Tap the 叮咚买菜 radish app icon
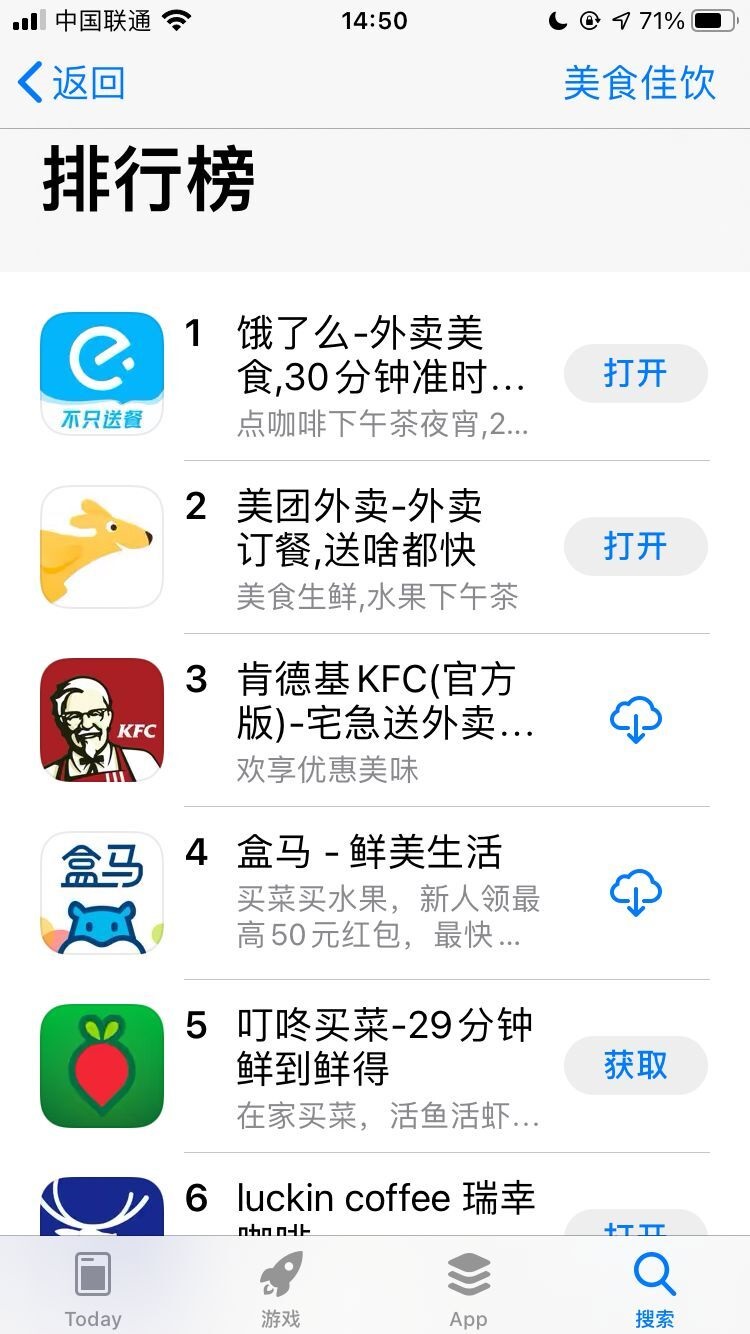 pyautogui.click(x=101, y=1065)
